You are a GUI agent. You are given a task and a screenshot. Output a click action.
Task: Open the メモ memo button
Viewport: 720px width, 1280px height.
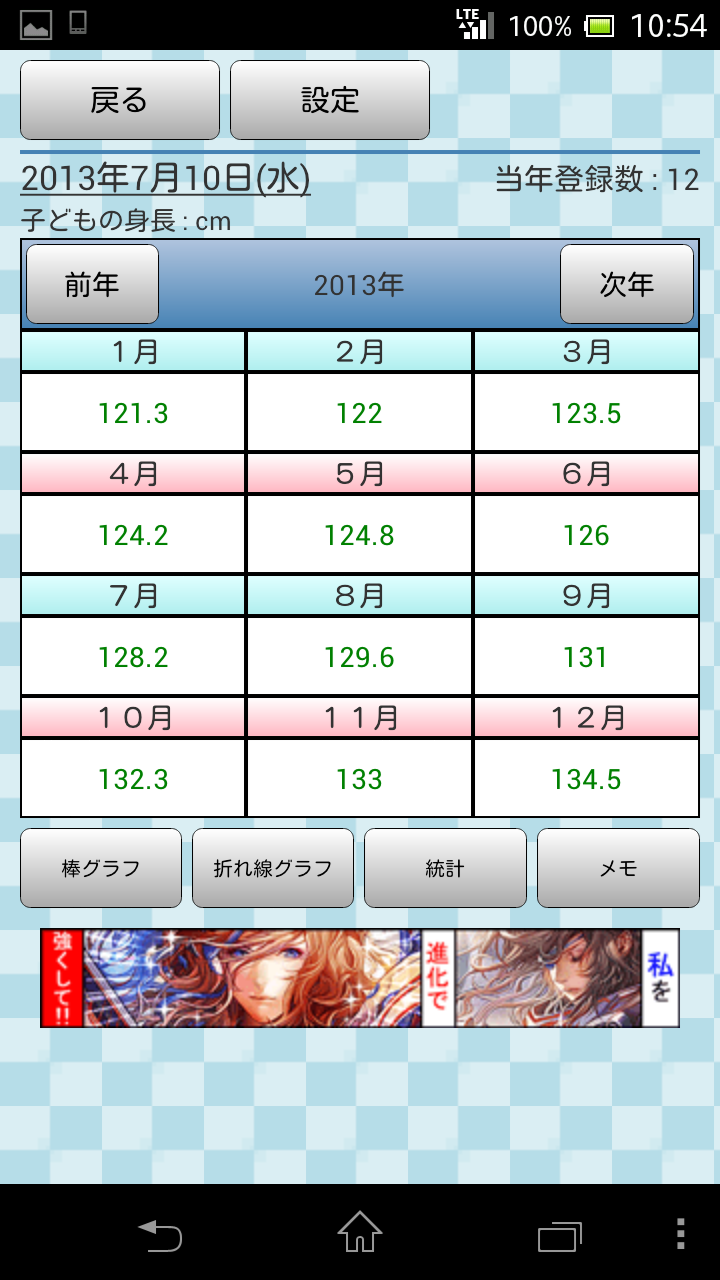pos(618,868)
